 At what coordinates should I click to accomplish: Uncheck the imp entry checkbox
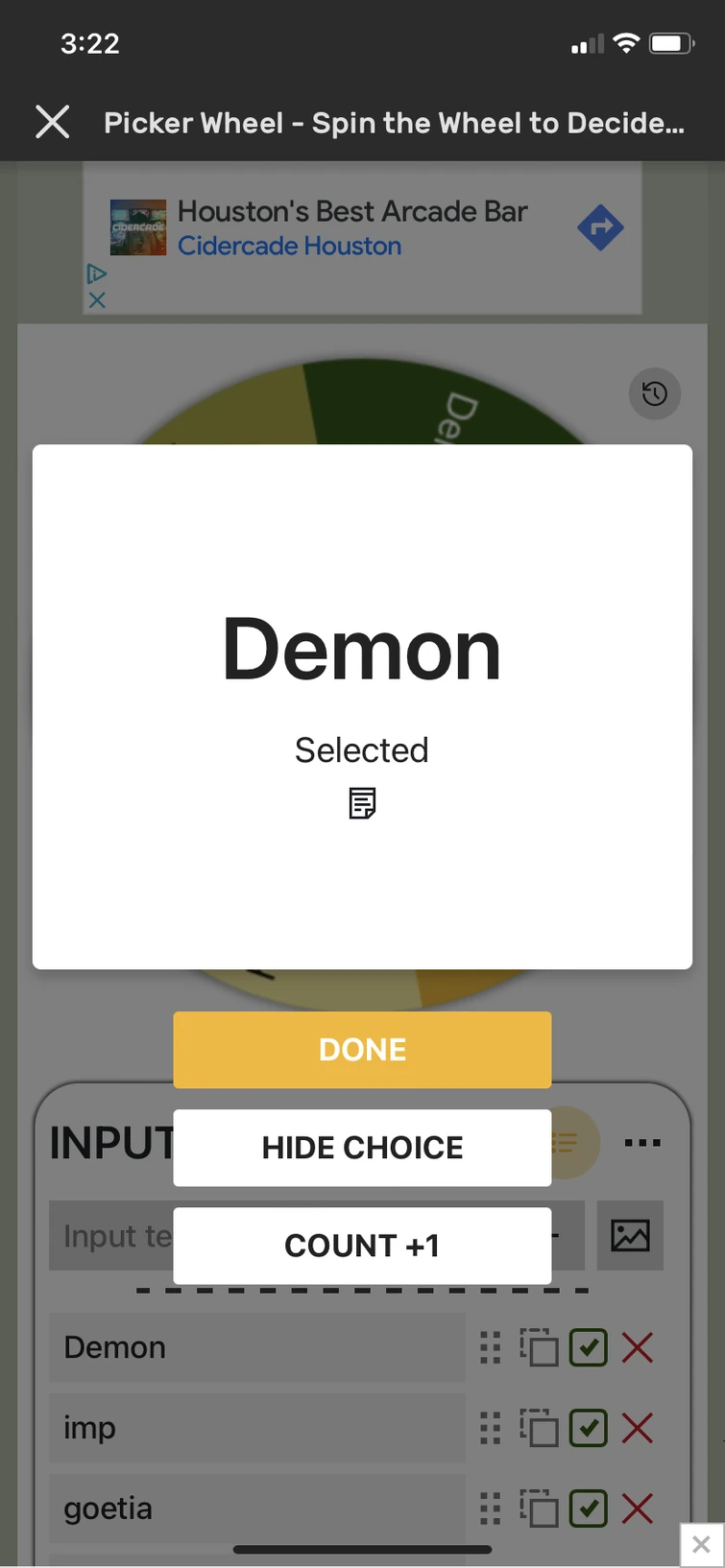588,1428
